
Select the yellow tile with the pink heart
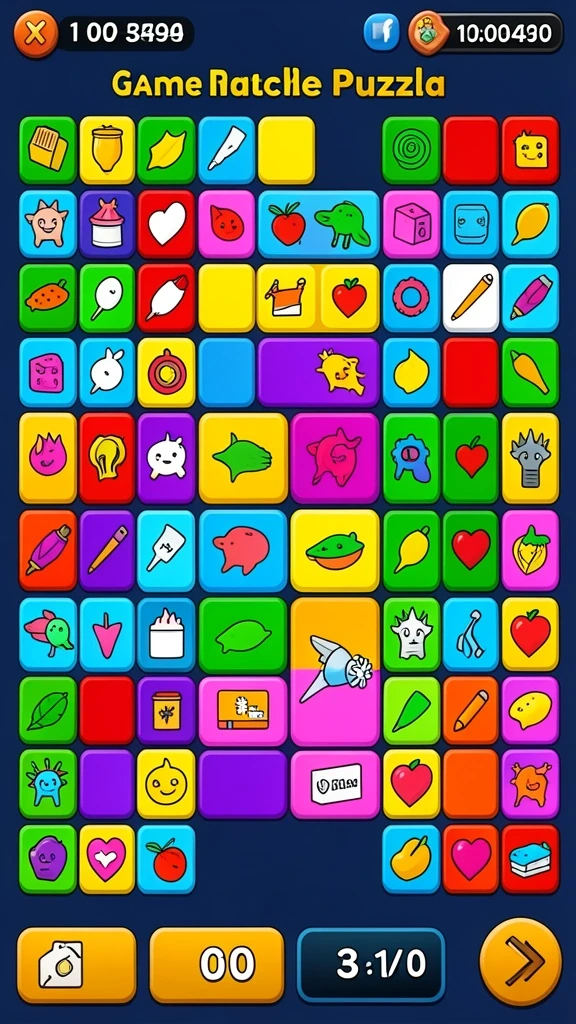point(106,859)
